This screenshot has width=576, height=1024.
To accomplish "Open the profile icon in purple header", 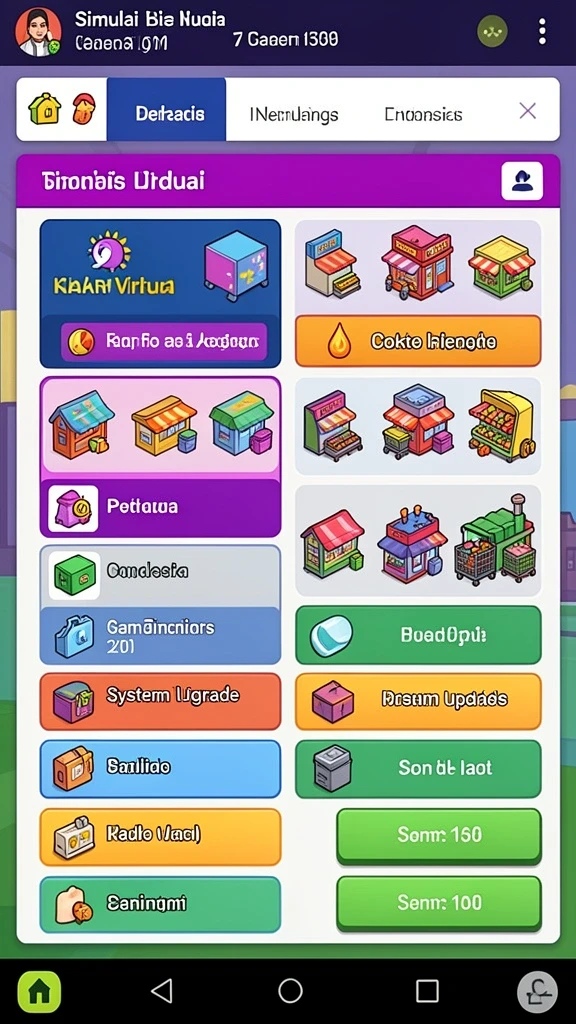I will tap(522, 181).
